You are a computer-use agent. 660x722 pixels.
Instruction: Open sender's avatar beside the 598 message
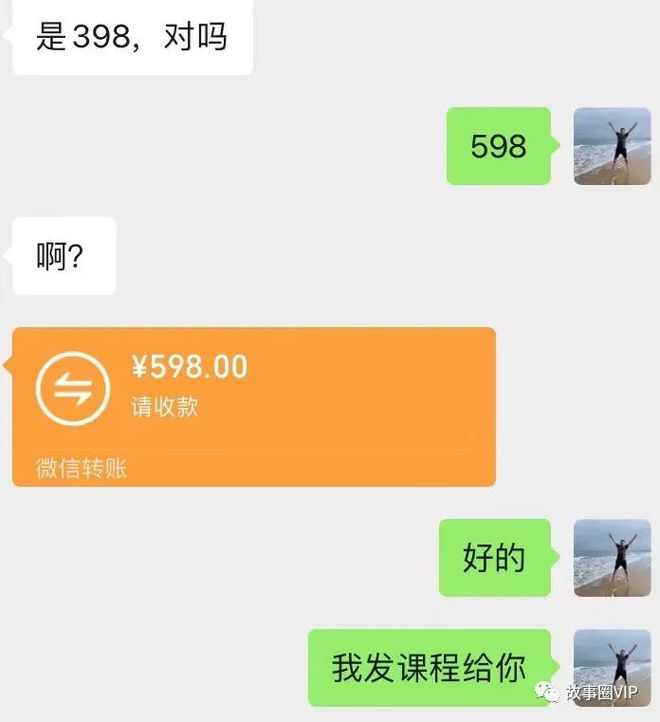611,146
